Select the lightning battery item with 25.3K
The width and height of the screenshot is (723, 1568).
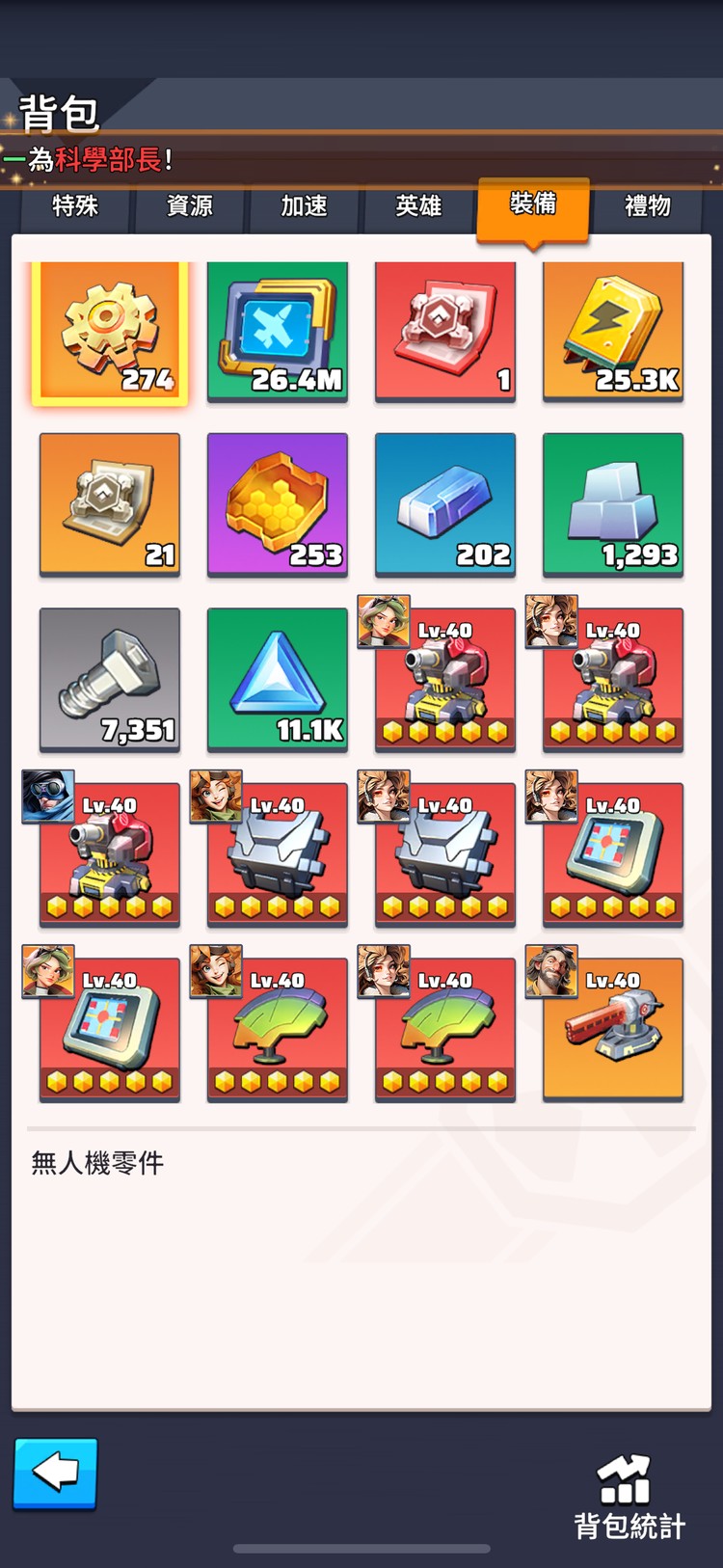pyautogui.click(x=613, y=333)
